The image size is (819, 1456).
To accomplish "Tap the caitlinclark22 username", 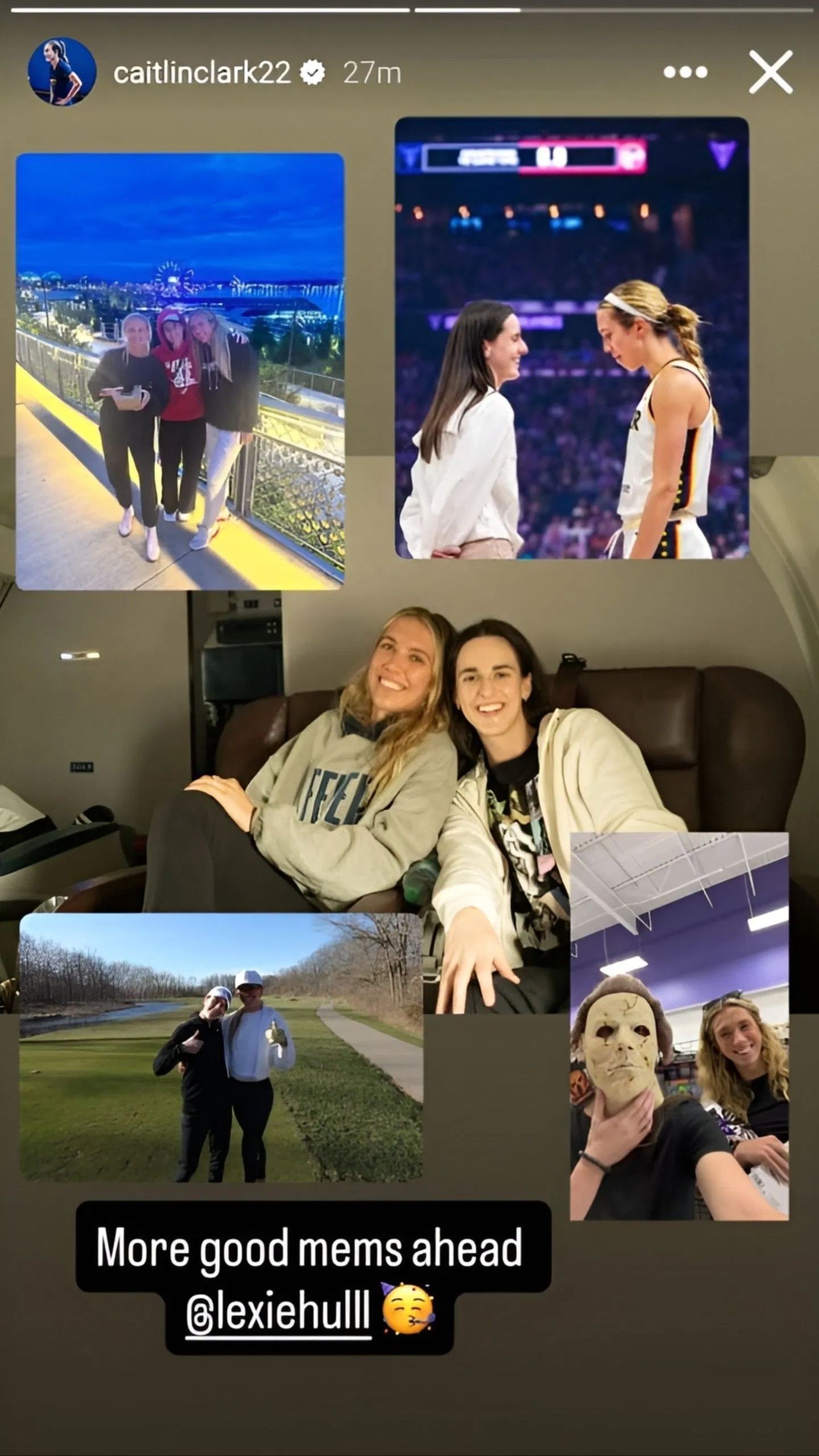I will click(x=202, y=73).
